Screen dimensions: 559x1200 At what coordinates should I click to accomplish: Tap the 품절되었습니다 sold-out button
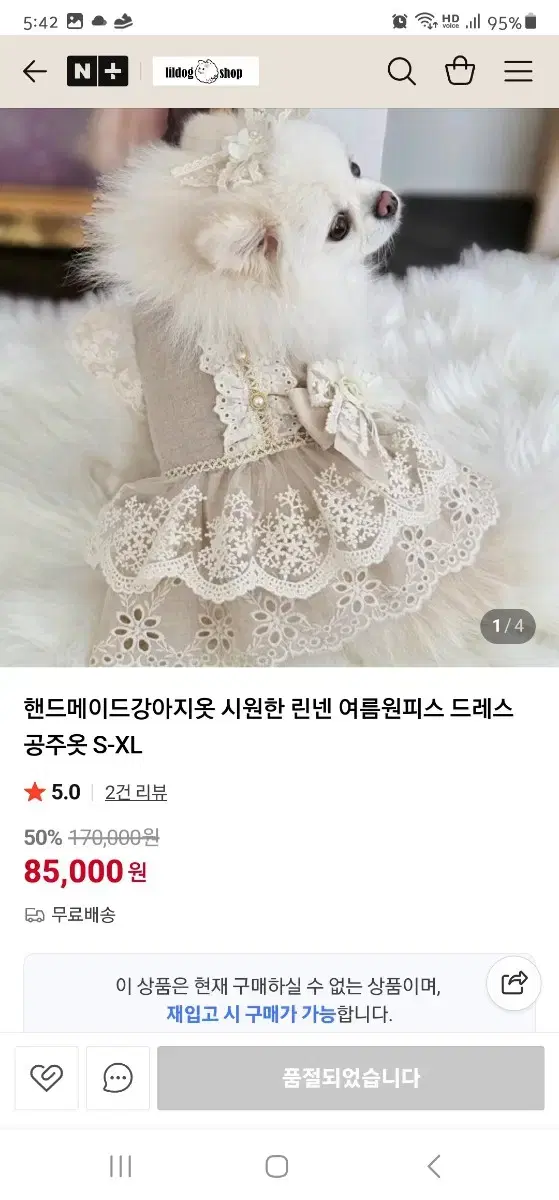(351, 1078)
